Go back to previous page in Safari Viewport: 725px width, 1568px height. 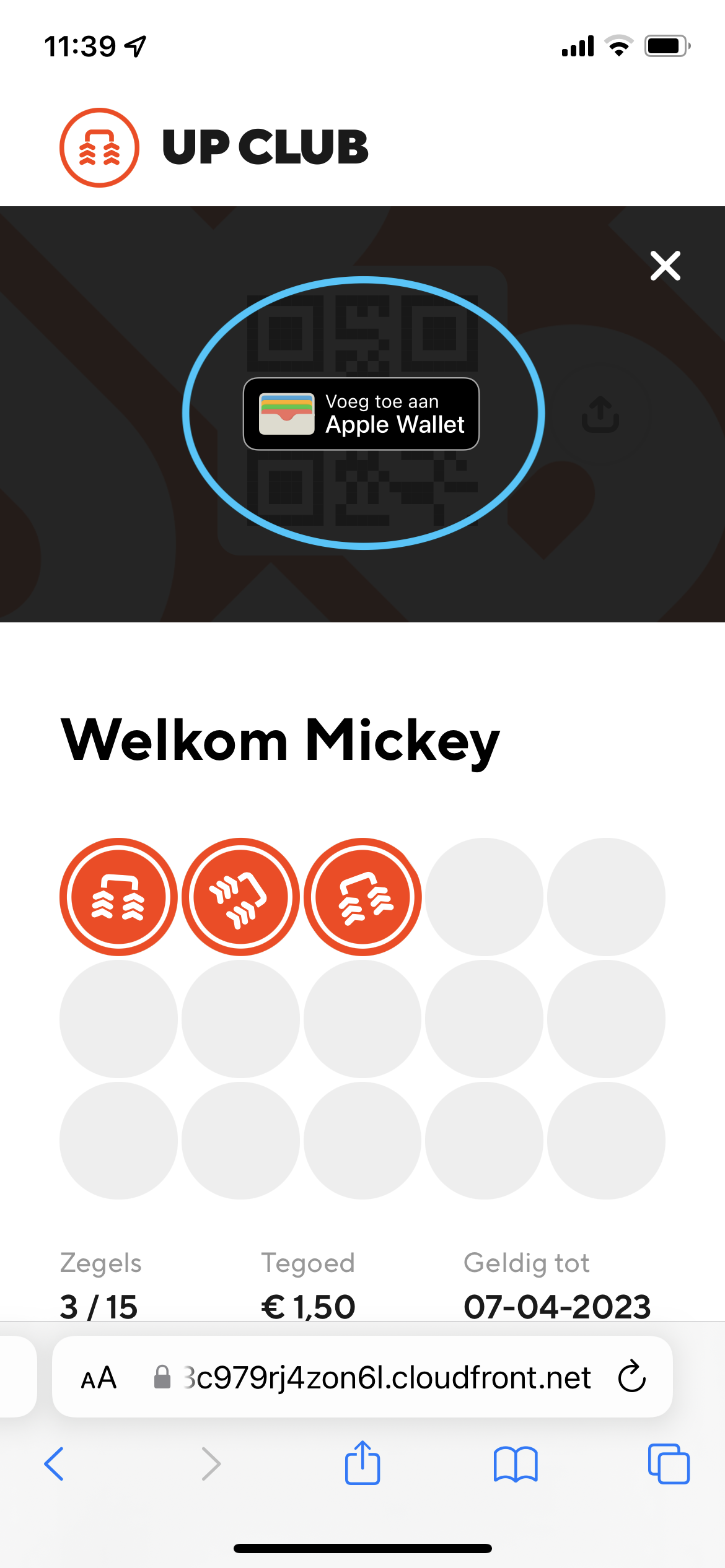point(55,1463)
